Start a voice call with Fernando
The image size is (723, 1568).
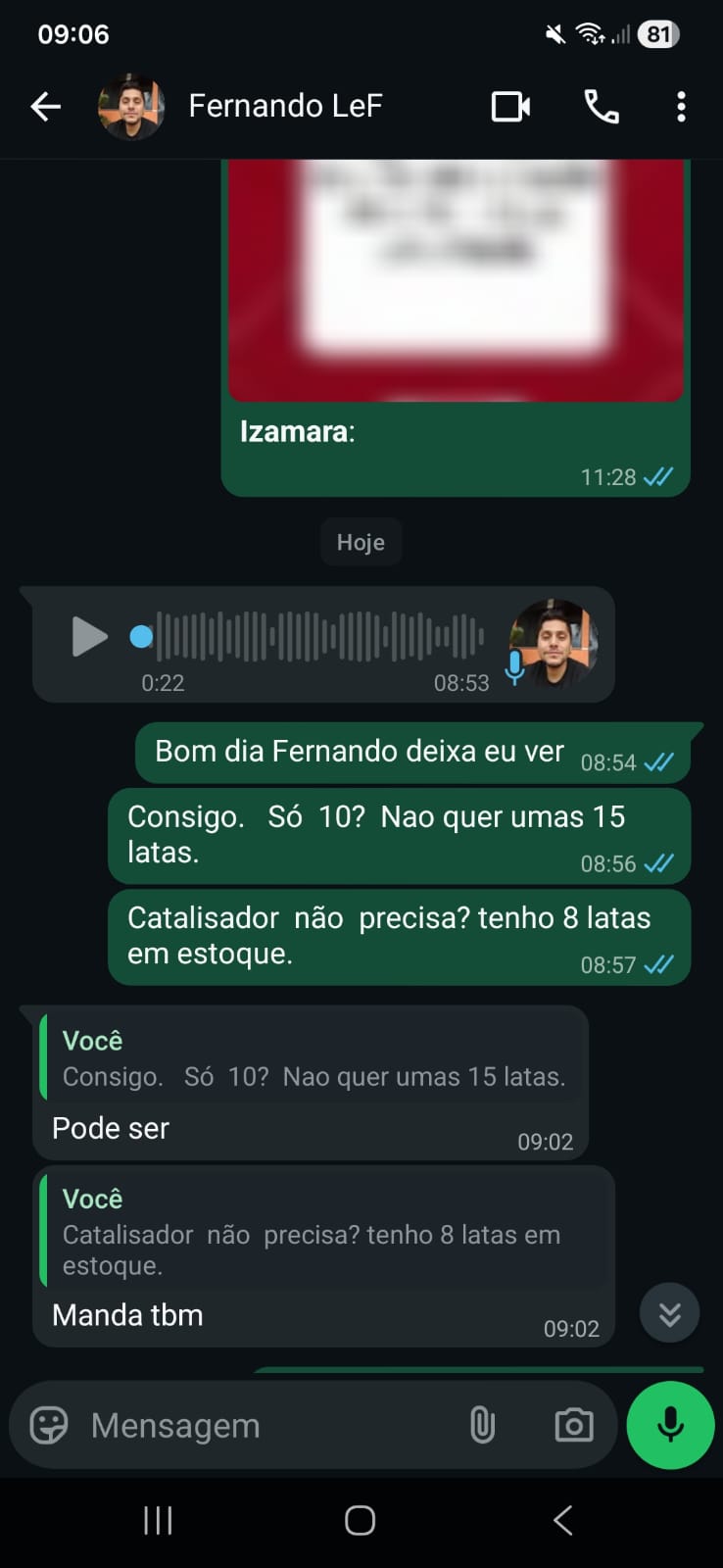pyautogui.click(x=602, y=106)
